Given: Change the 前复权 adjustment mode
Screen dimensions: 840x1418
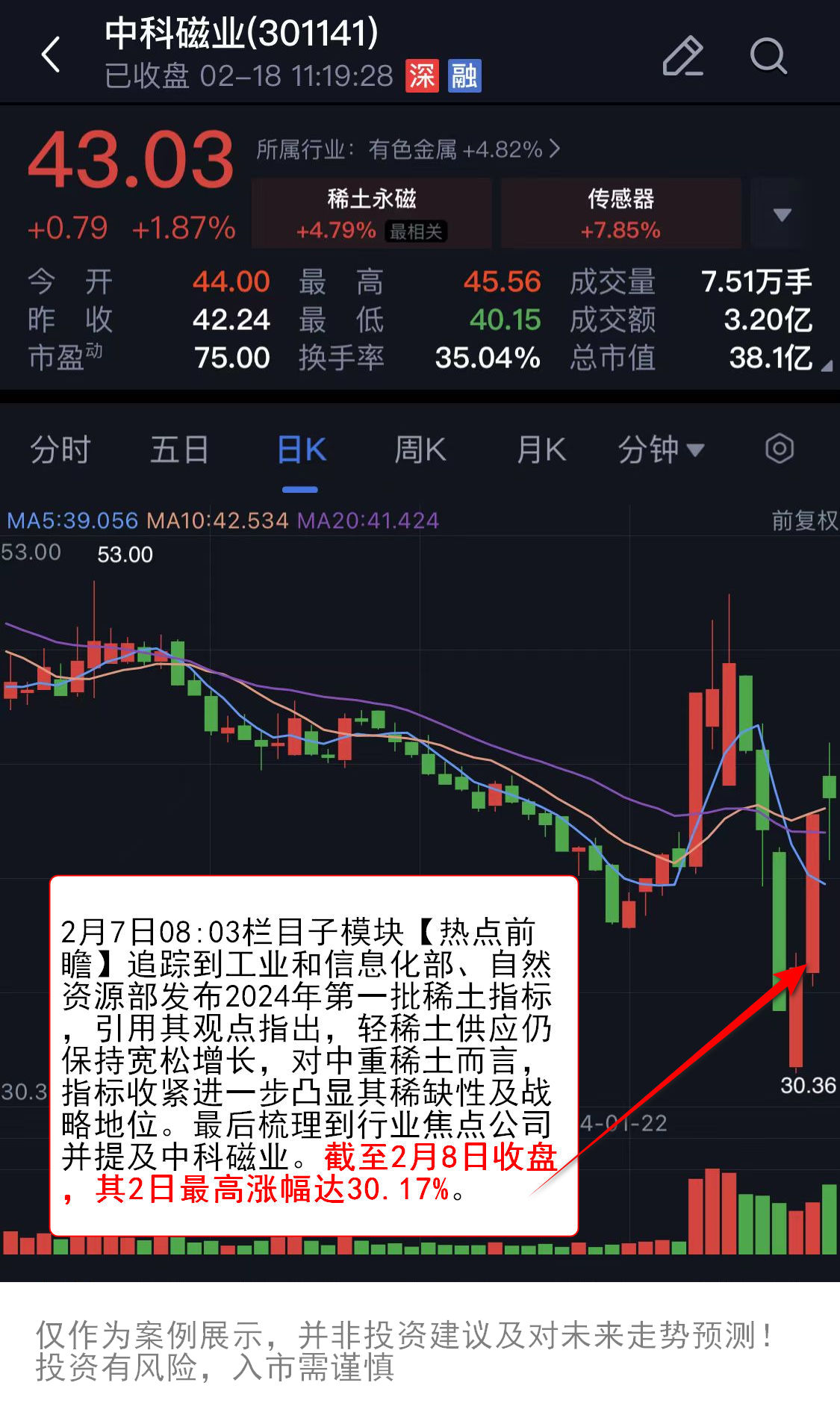Looking at the screenshot, I should tap(804, 520).
